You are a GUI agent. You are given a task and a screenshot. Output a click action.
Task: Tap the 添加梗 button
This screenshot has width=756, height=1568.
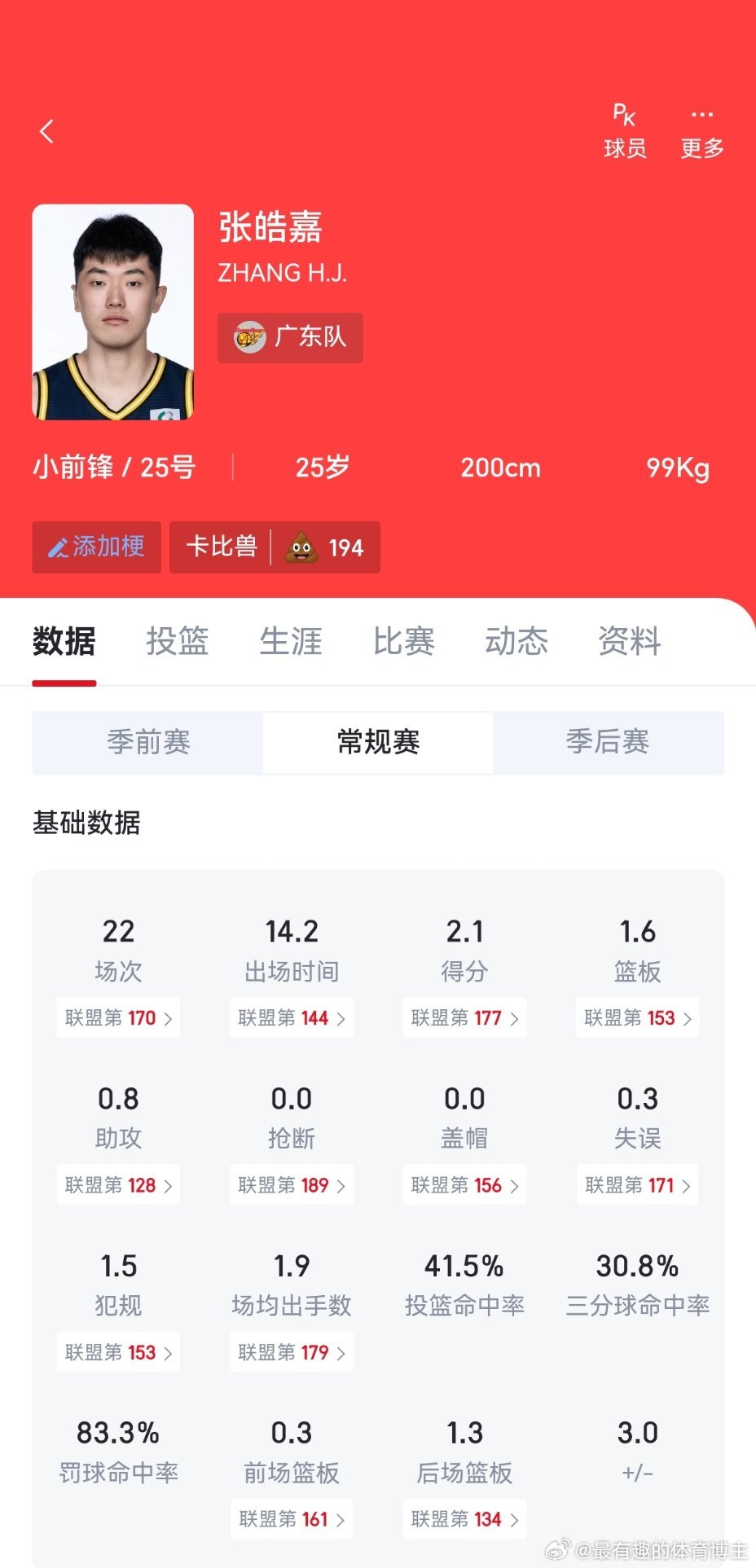point(96,547)
